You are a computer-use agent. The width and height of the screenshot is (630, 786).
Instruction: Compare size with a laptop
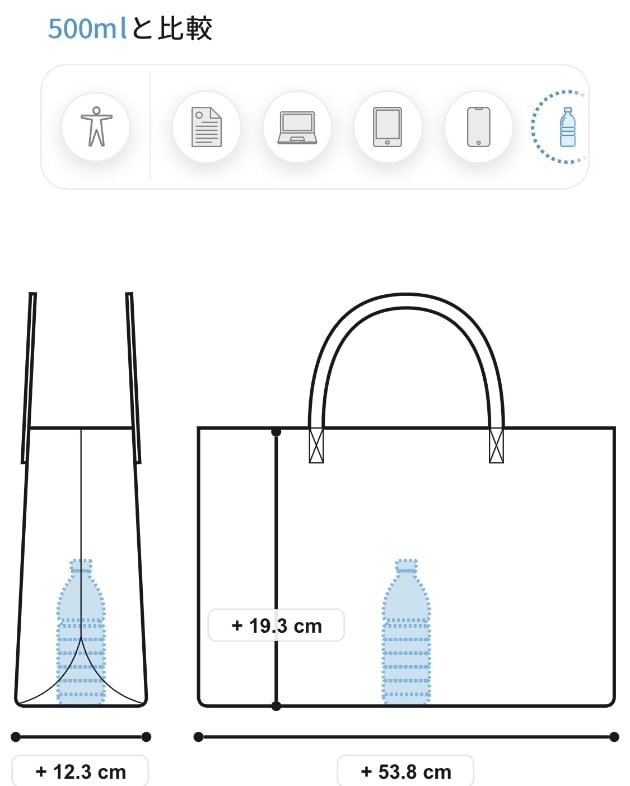tap(297, 127)
